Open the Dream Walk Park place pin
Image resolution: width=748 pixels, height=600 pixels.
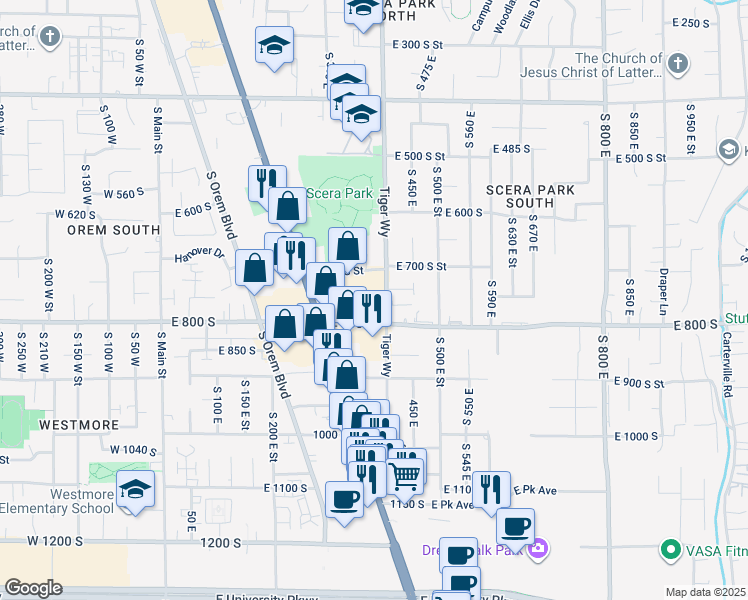539,549
